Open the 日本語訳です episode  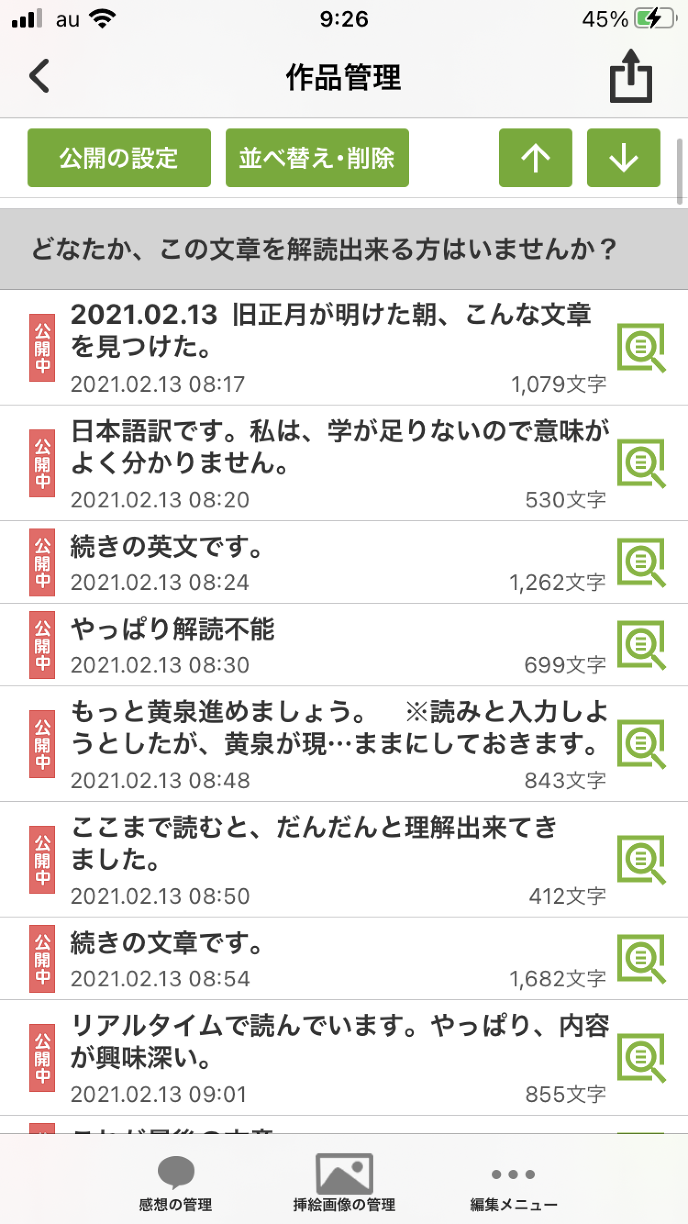click(330, 447)
